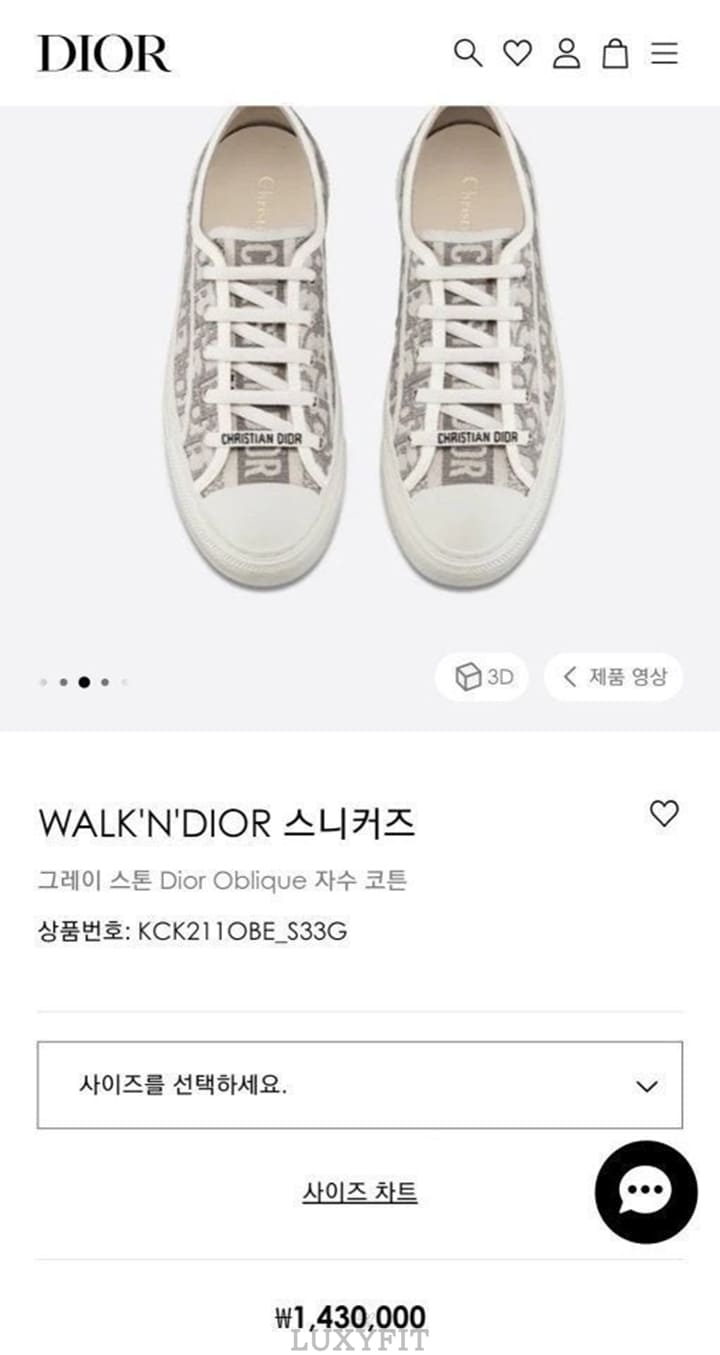The width and height of the screenshot is (720, 1355).
Task: Tap the DIOR logo to go home
Action: click(104, 53)
